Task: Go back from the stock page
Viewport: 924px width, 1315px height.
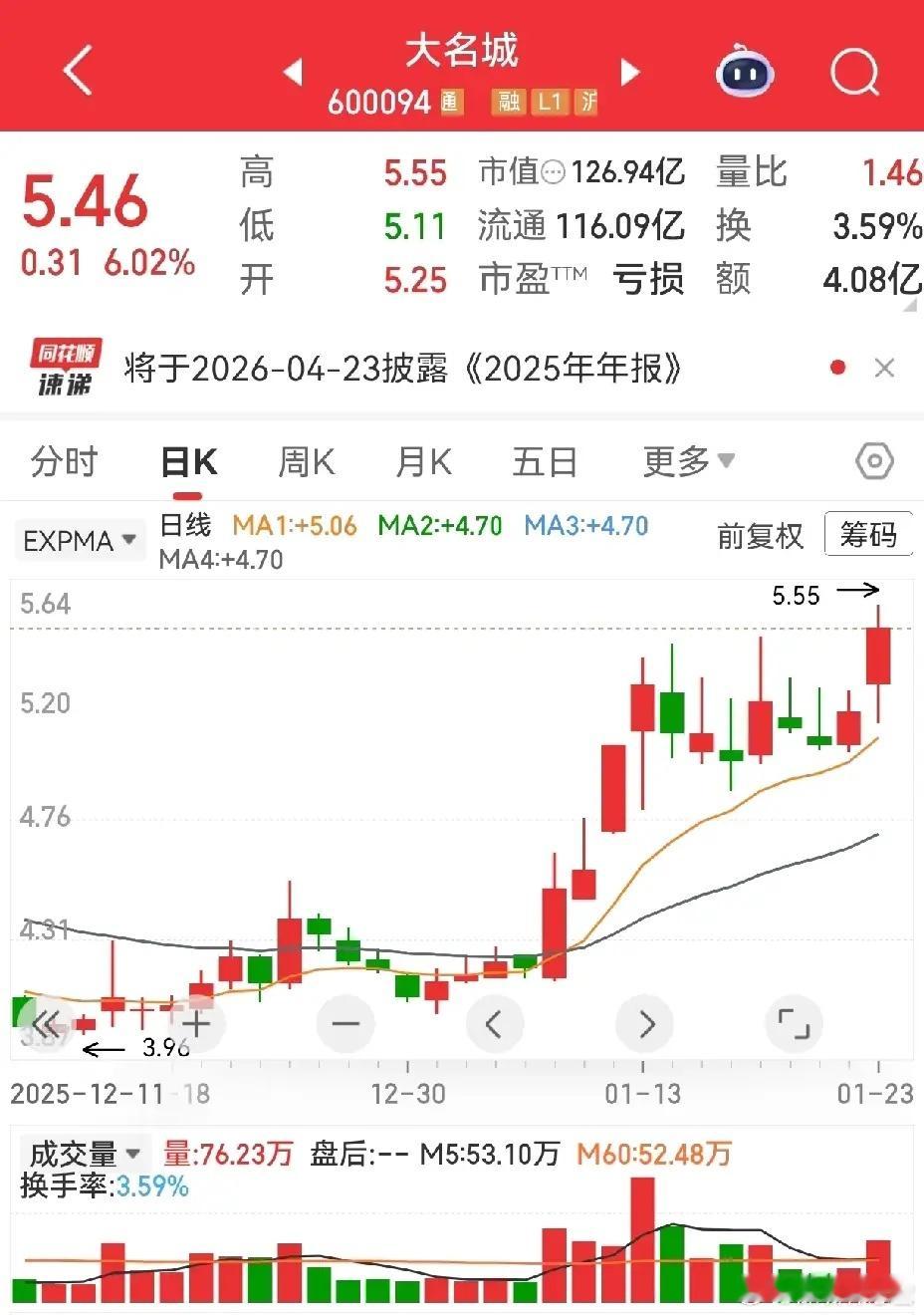Action: click(x=78, y=71)
